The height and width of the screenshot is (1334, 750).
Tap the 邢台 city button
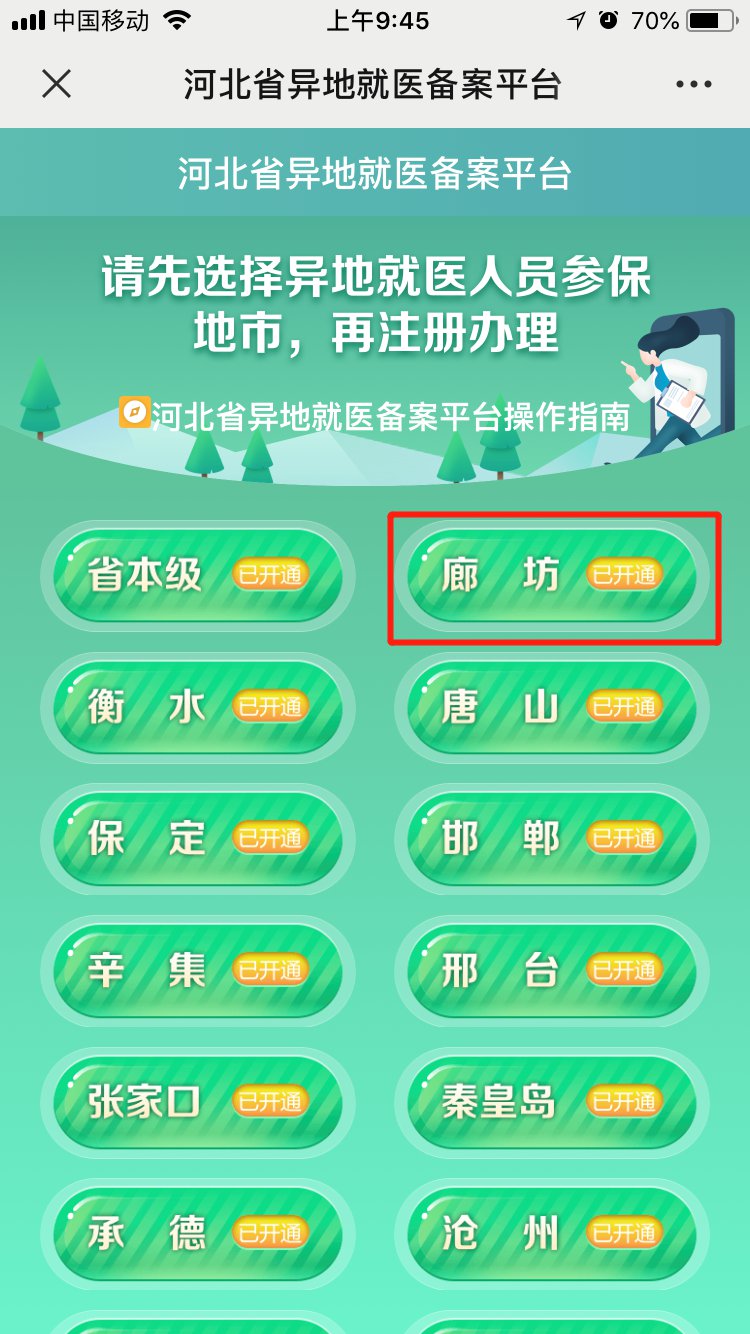click(551, 971)
